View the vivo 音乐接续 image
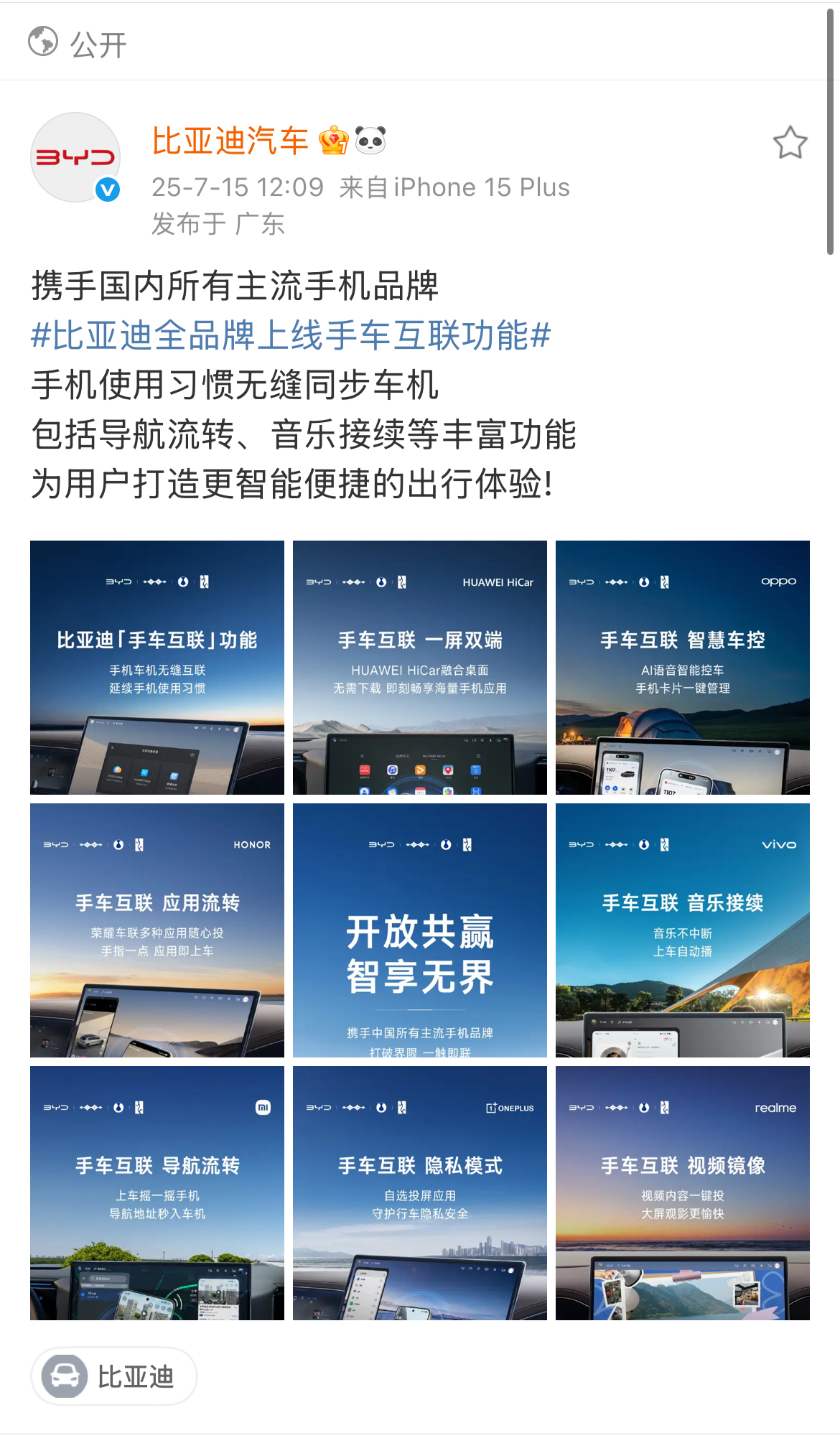 coord(683,930)
